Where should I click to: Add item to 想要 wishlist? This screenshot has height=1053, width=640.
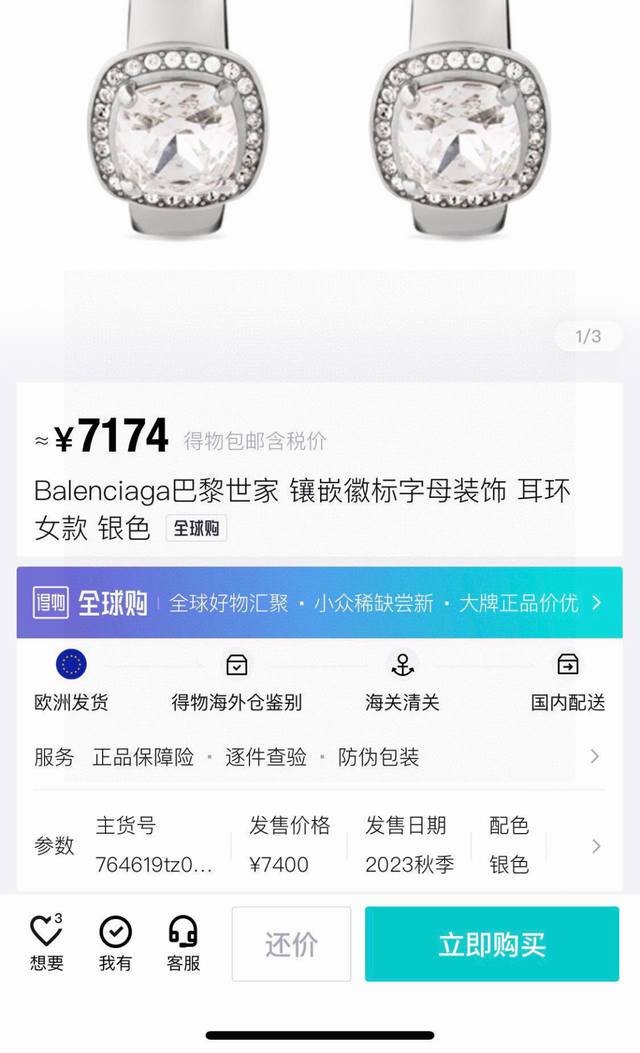pos(46,944)
